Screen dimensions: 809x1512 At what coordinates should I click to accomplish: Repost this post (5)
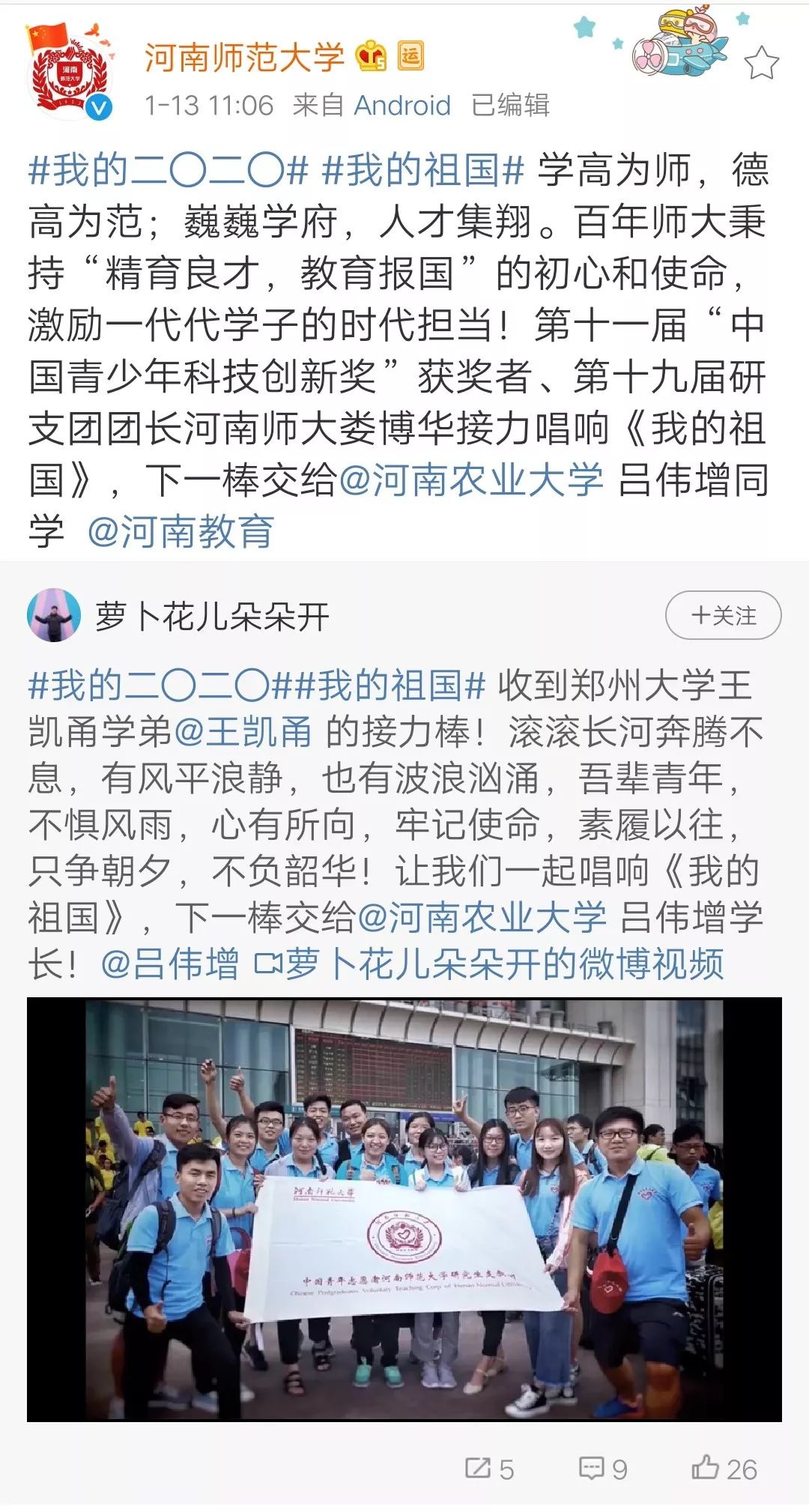(x=489, y=1469)
